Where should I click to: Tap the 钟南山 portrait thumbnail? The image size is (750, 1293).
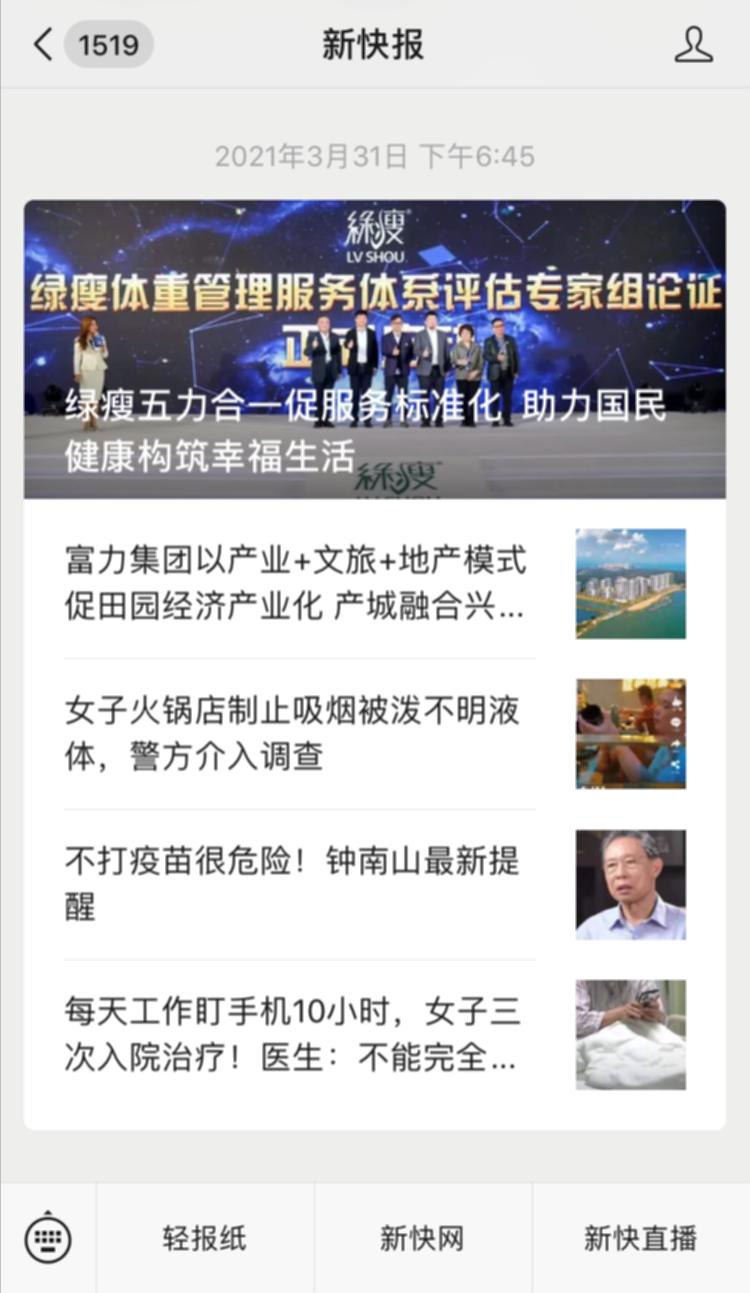(x=630, y=884)
